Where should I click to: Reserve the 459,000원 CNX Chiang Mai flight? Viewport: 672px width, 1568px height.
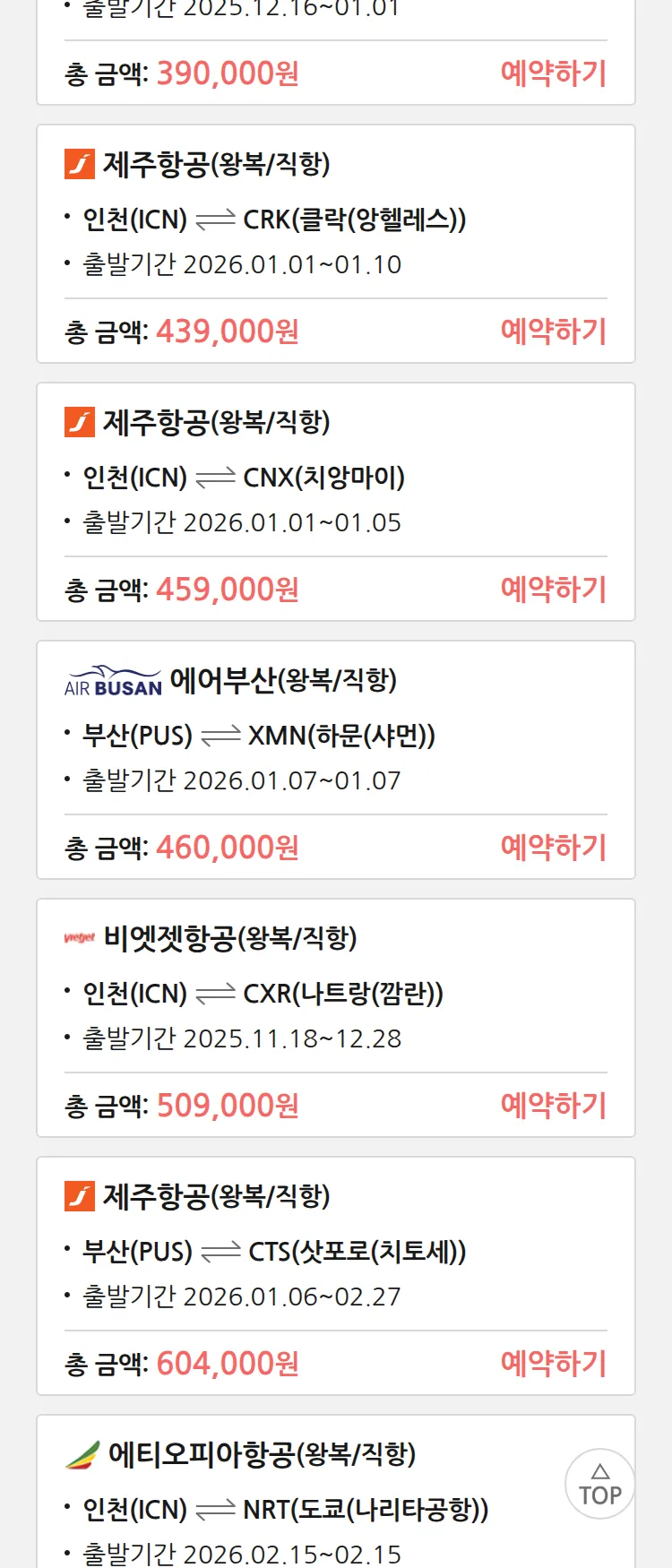click(553, 590)
